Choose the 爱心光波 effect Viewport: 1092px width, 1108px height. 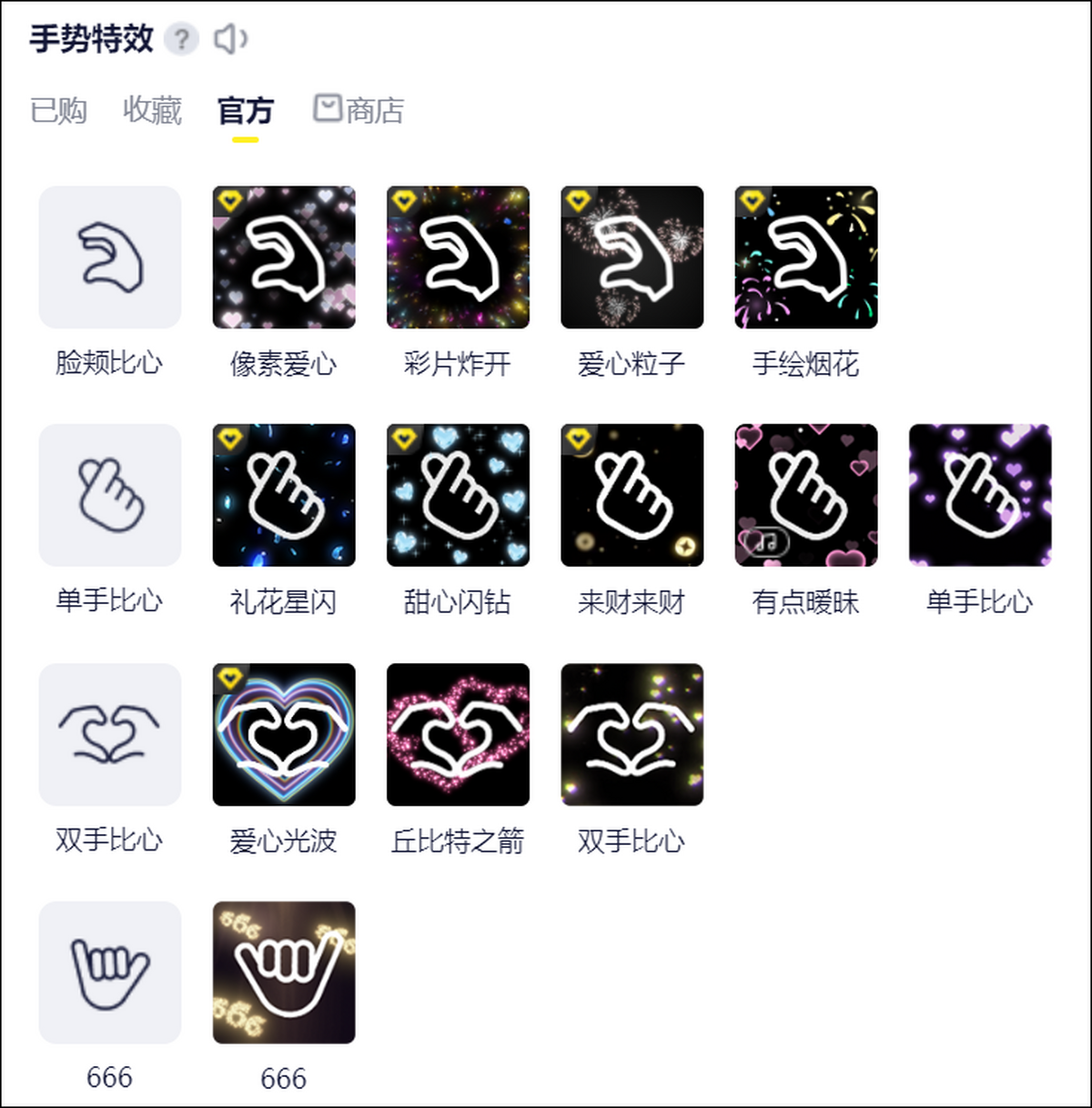coord(284,734)
